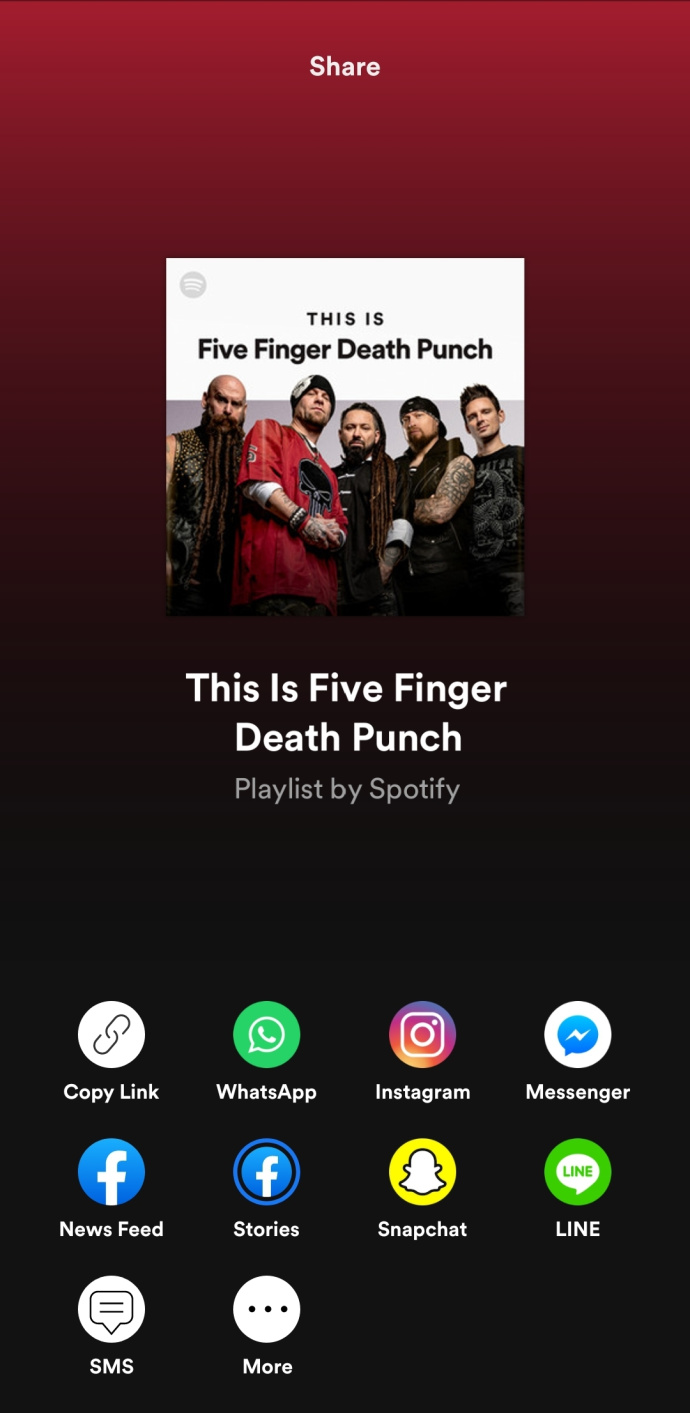The width and height of the screenshot is (690, 1413).
Task: Copy the playlist link
Action: 111,1035
